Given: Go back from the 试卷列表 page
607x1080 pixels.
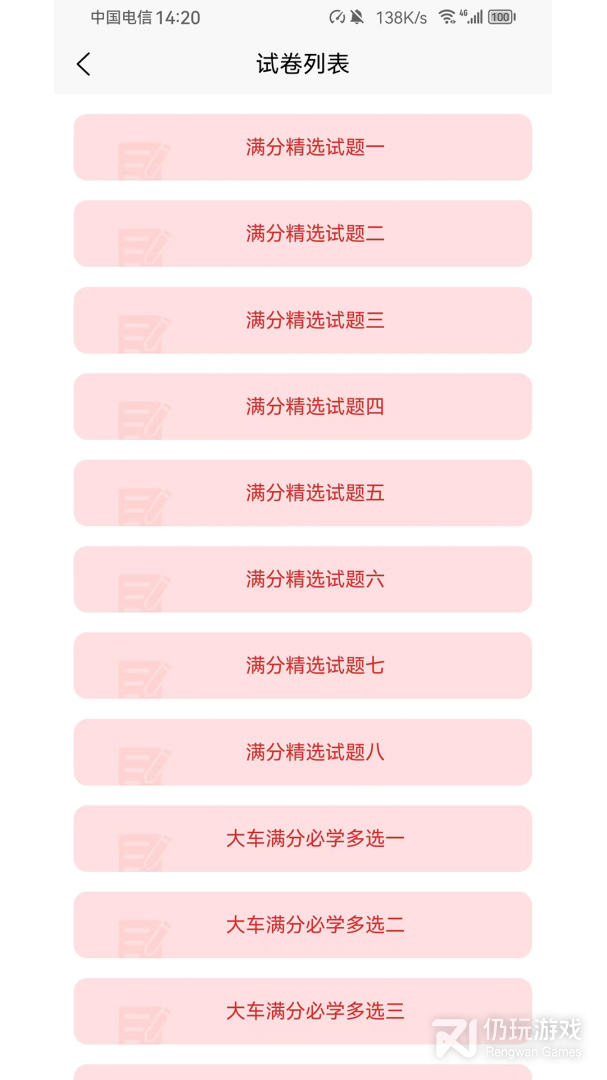Looking at the screenshot, I should pos(83,64).
